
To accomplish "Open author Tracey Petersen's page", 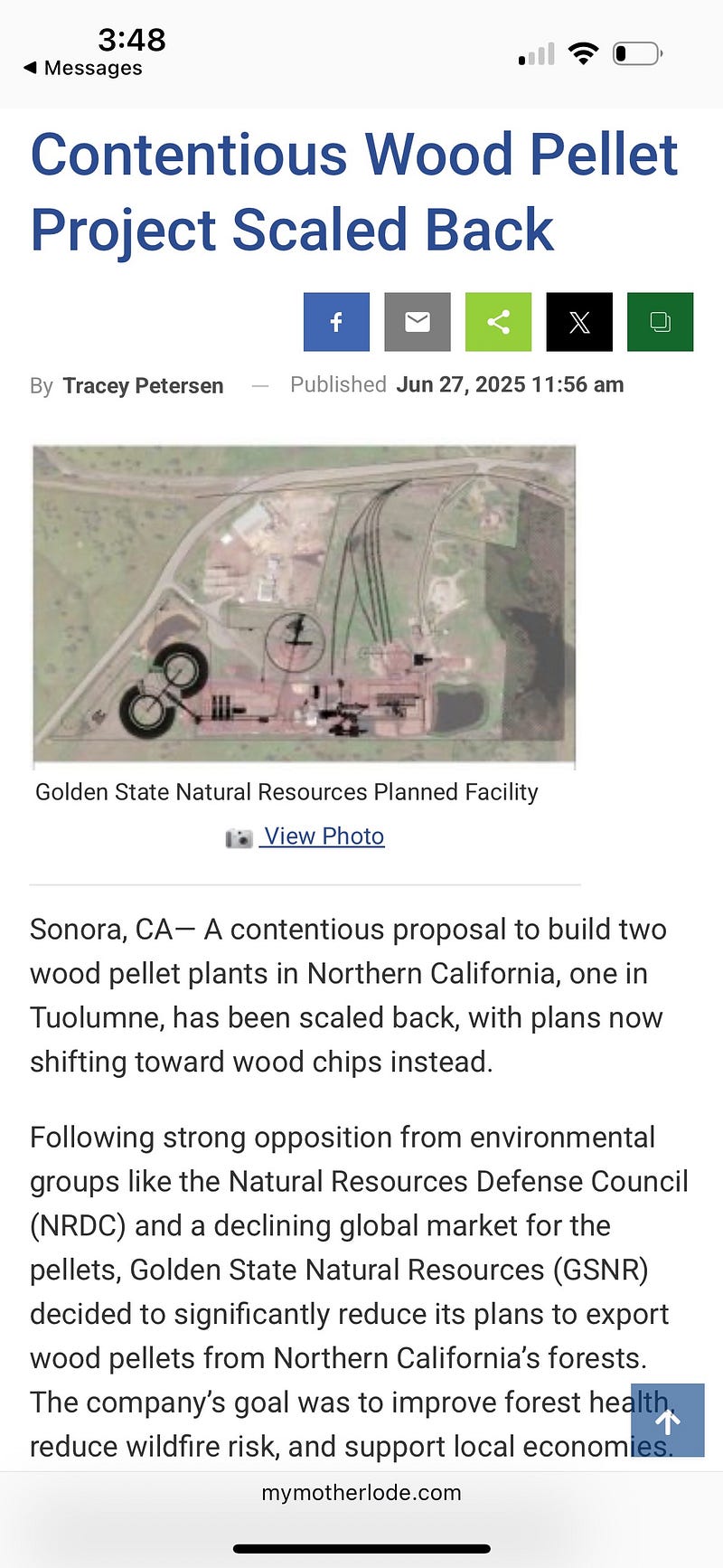I will coord(143,385).
